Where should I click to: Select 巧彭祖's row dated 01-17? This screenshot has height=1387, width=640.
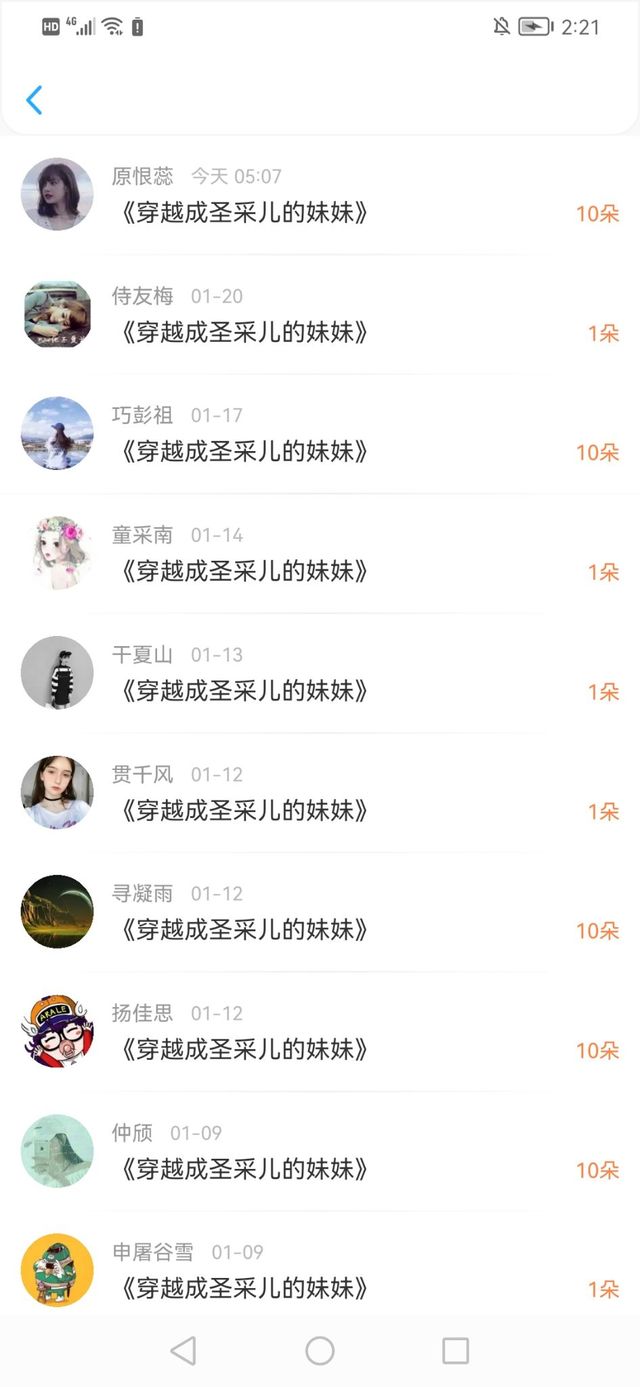(x=320, y=434)
